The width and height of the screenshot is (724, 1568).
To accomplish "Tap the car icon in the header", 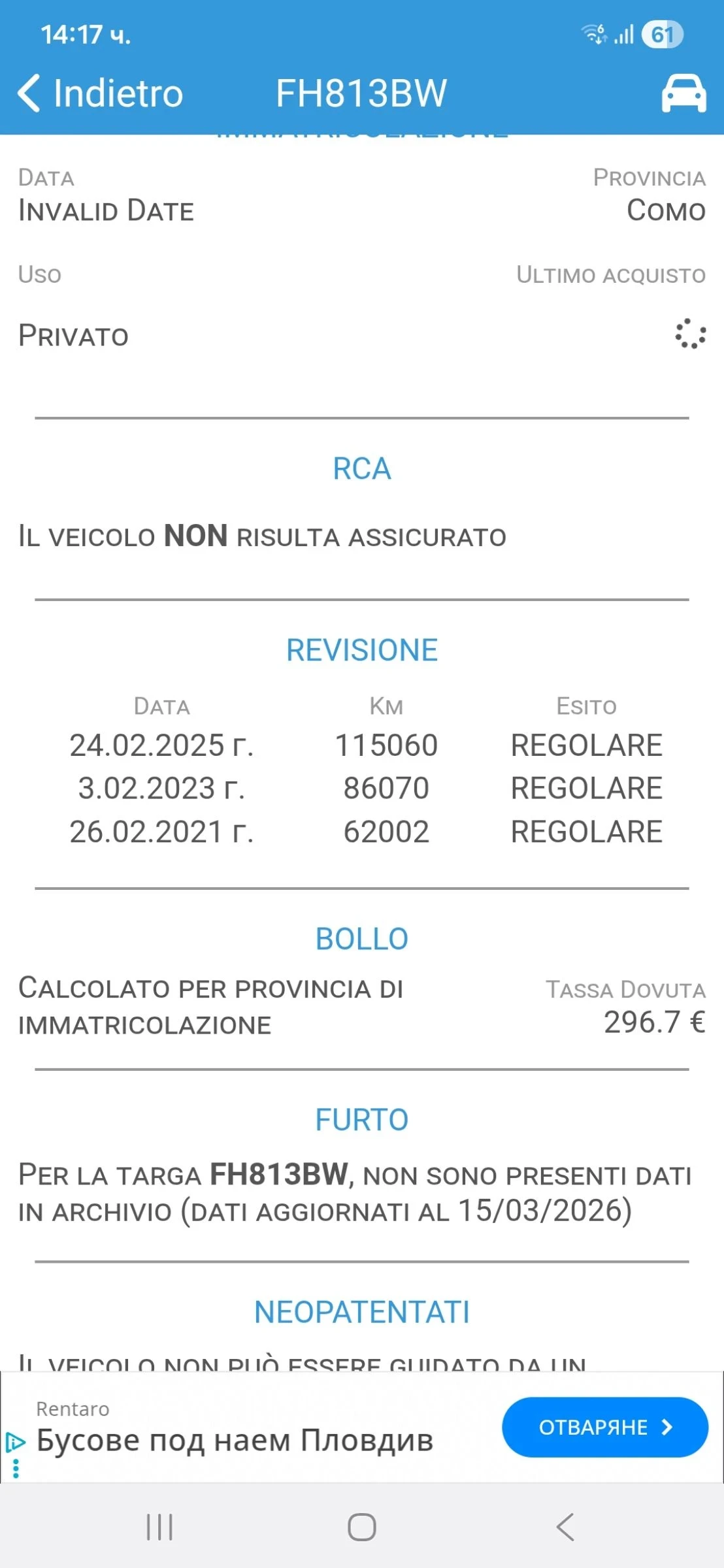I will coord(683,93).
